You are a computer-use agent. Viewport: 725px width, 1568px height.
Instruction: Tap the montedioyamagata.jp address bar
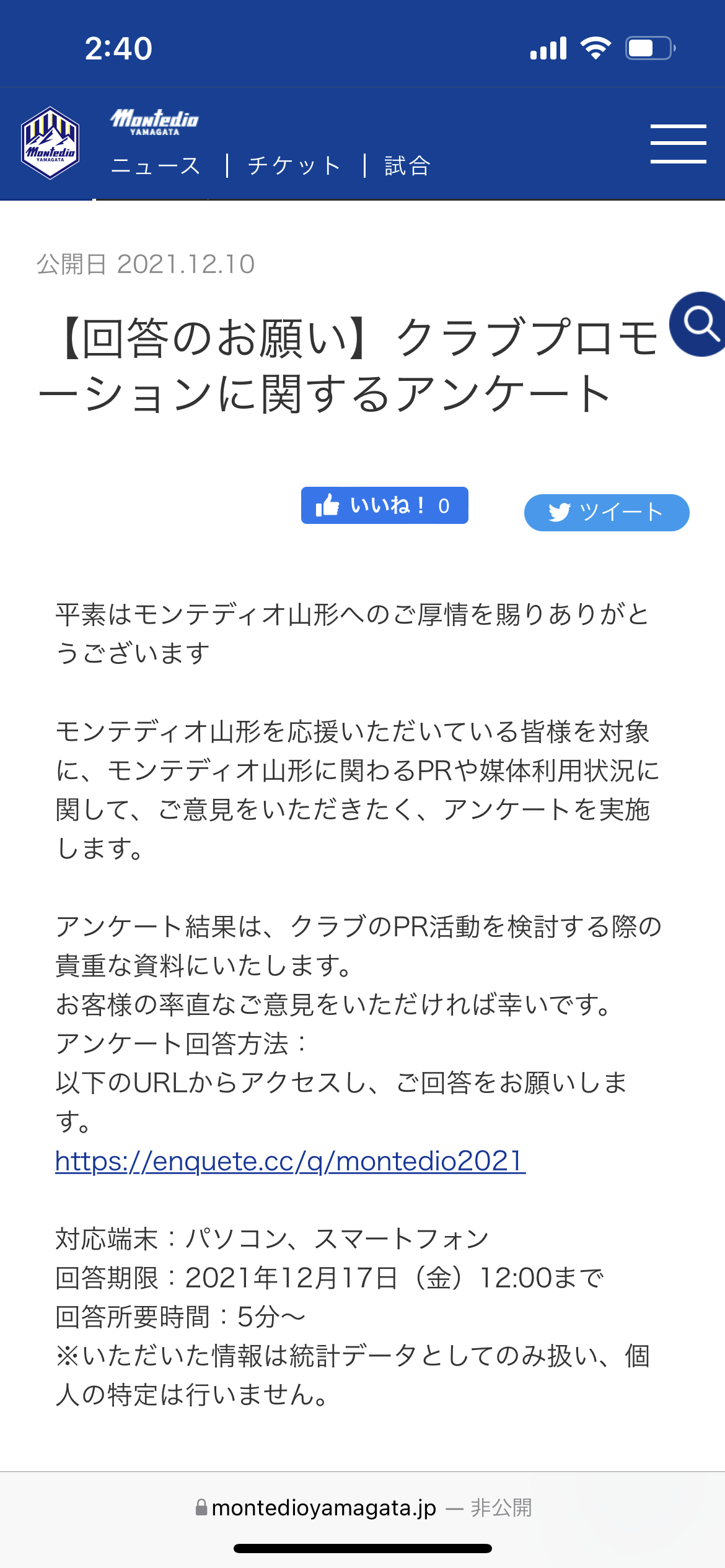point(362,1507)
